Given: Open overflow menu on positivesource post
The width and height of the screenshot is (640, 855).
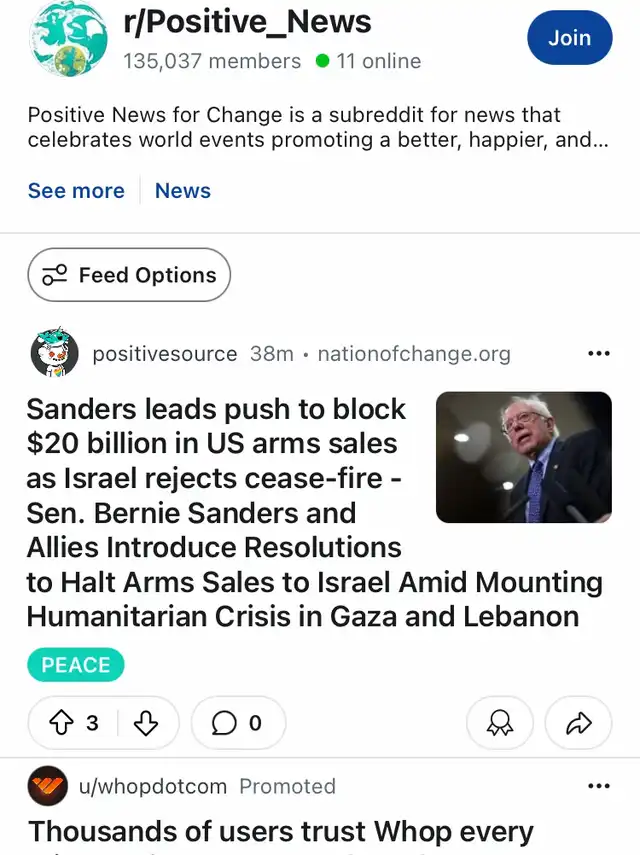Looking at the screenshot, I should [x=598, y=353].
